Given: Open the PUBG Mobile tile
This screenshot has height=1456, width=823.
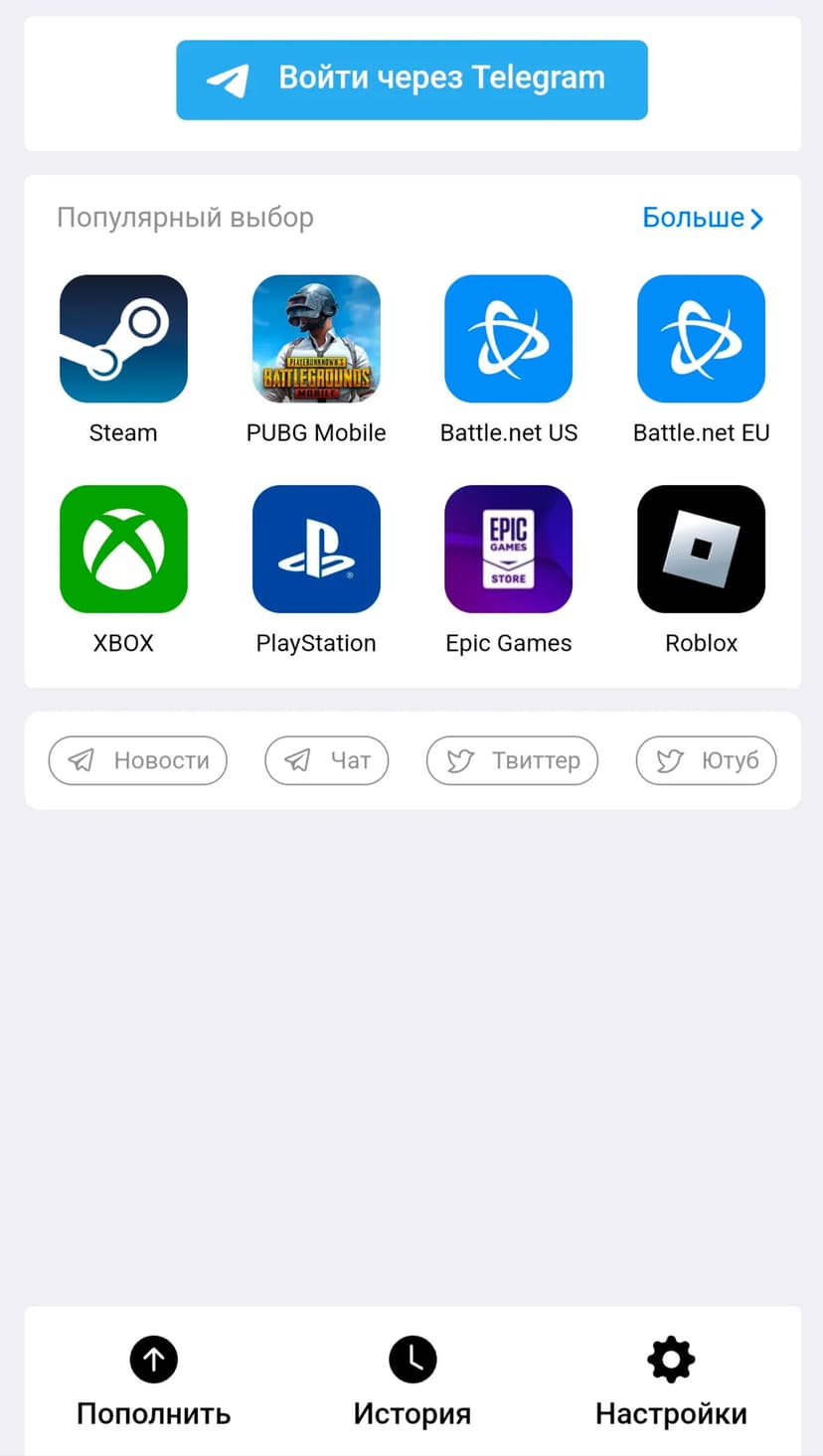Looking at the screenshot, I should (x=316, y=340).
